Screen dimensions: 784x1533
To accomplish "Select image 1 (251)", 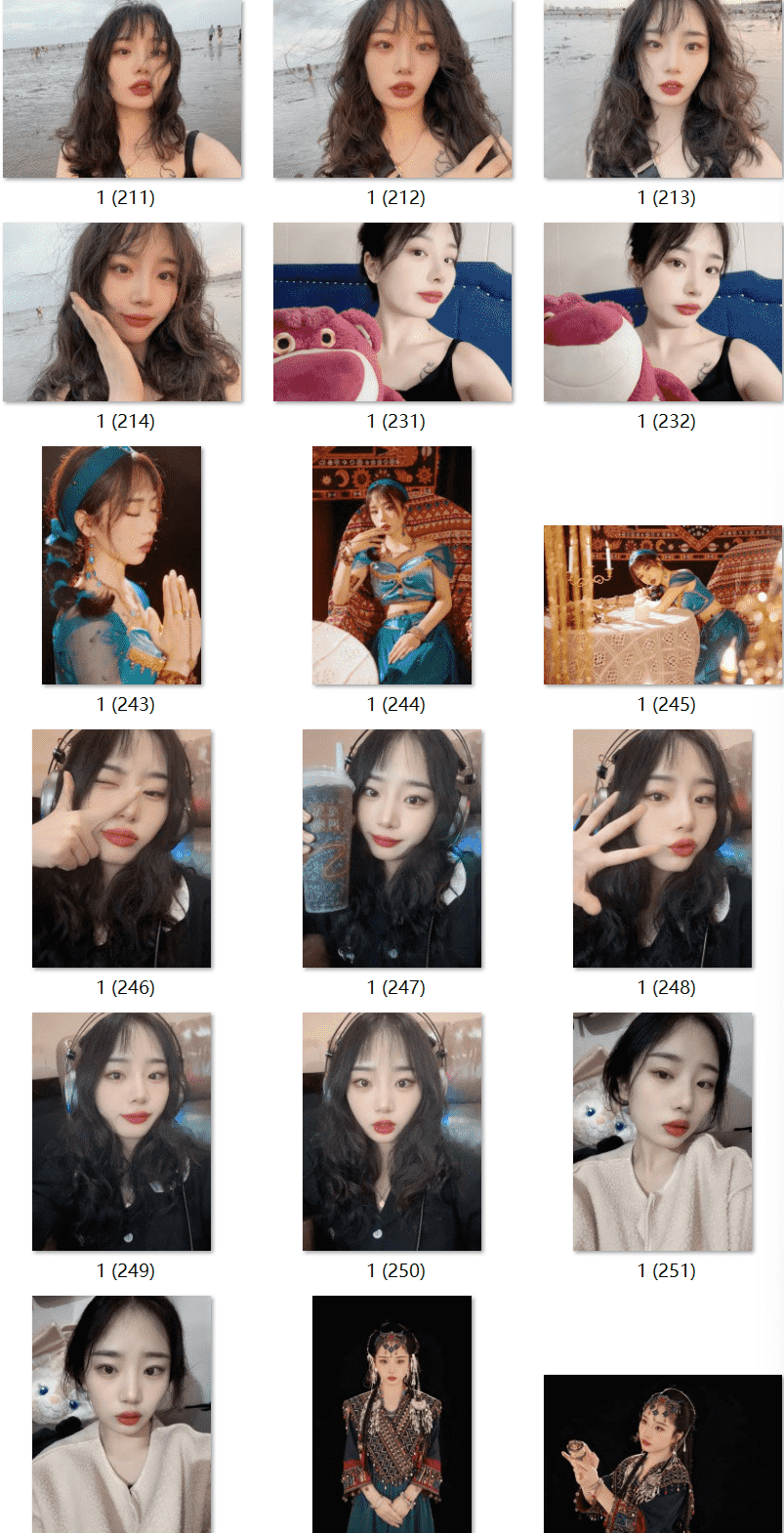I will 663,1132.
